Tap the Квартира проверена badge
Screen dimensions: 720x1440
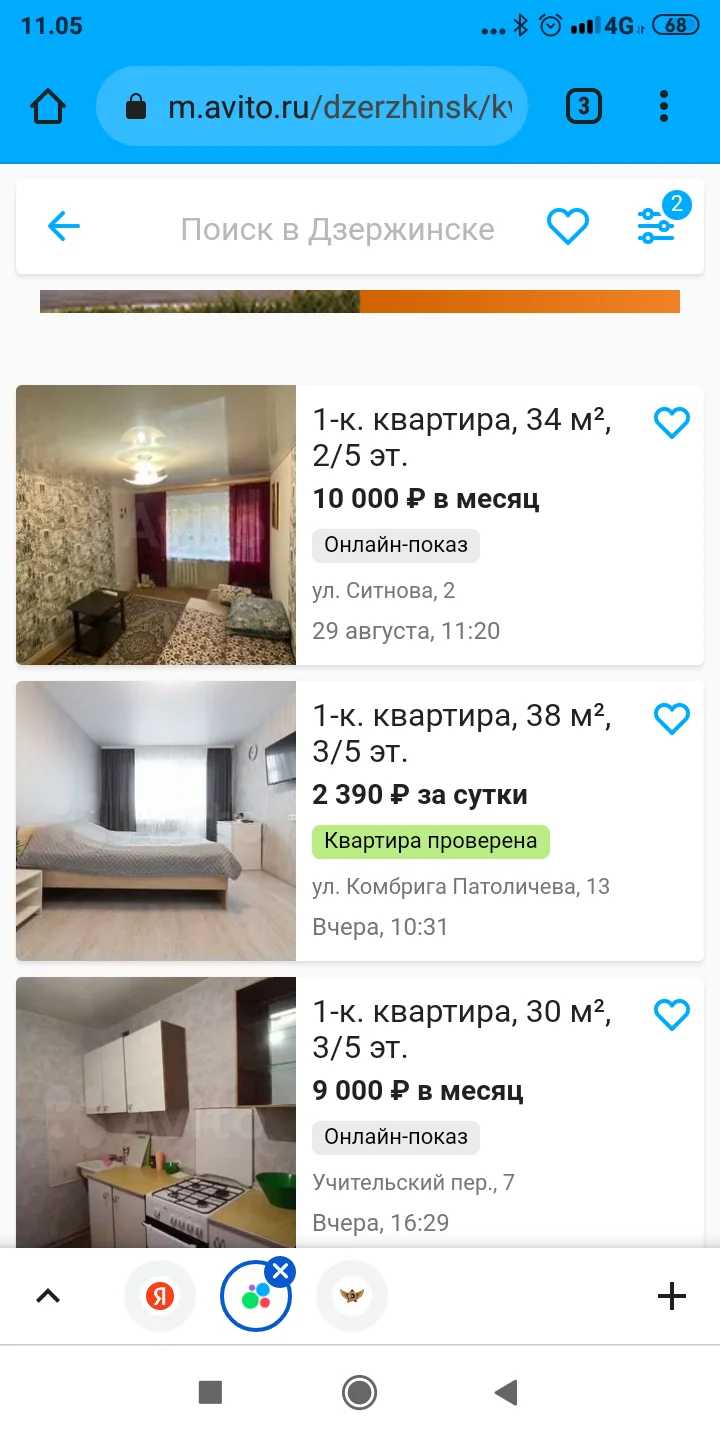click(429, 841)
